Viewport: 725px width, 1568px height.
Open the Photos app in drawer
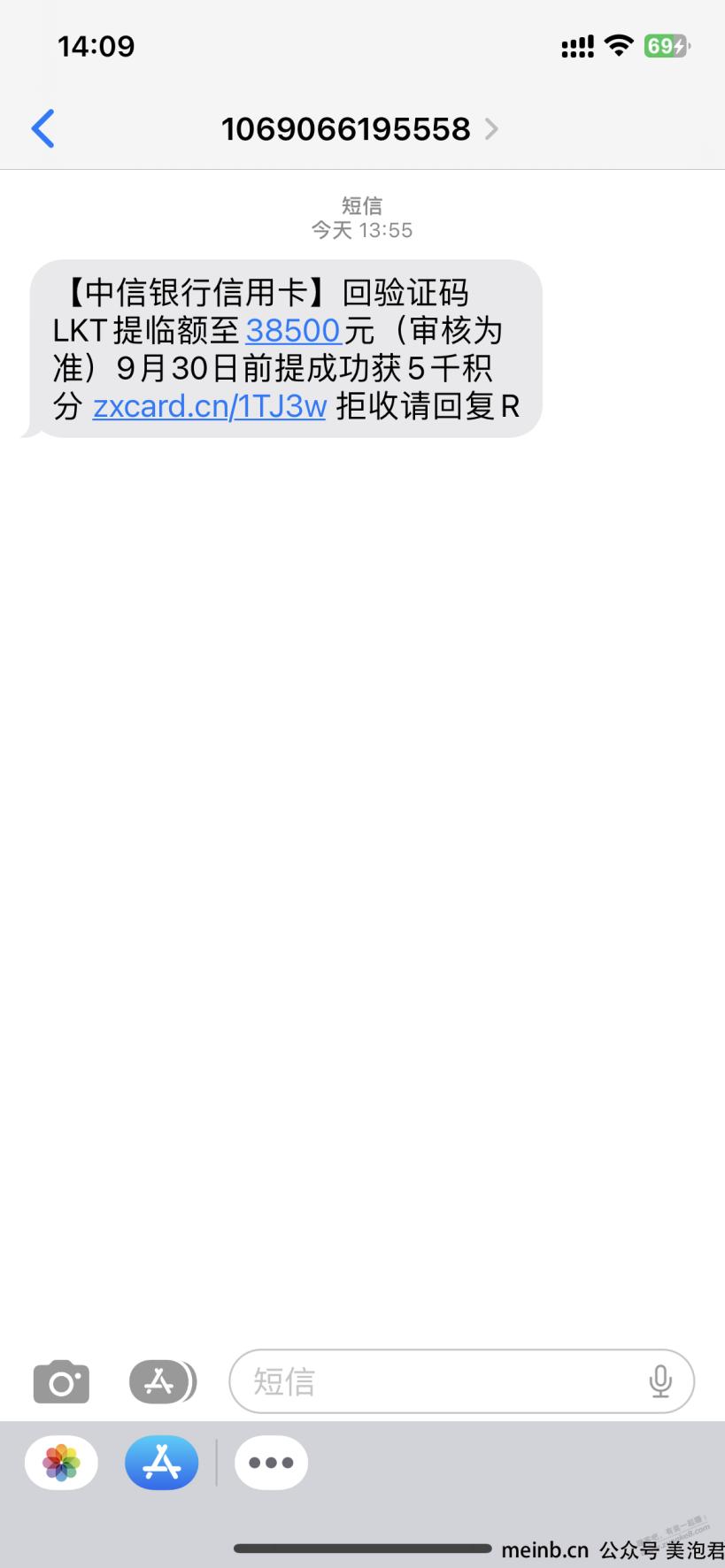pos(61,1463)
